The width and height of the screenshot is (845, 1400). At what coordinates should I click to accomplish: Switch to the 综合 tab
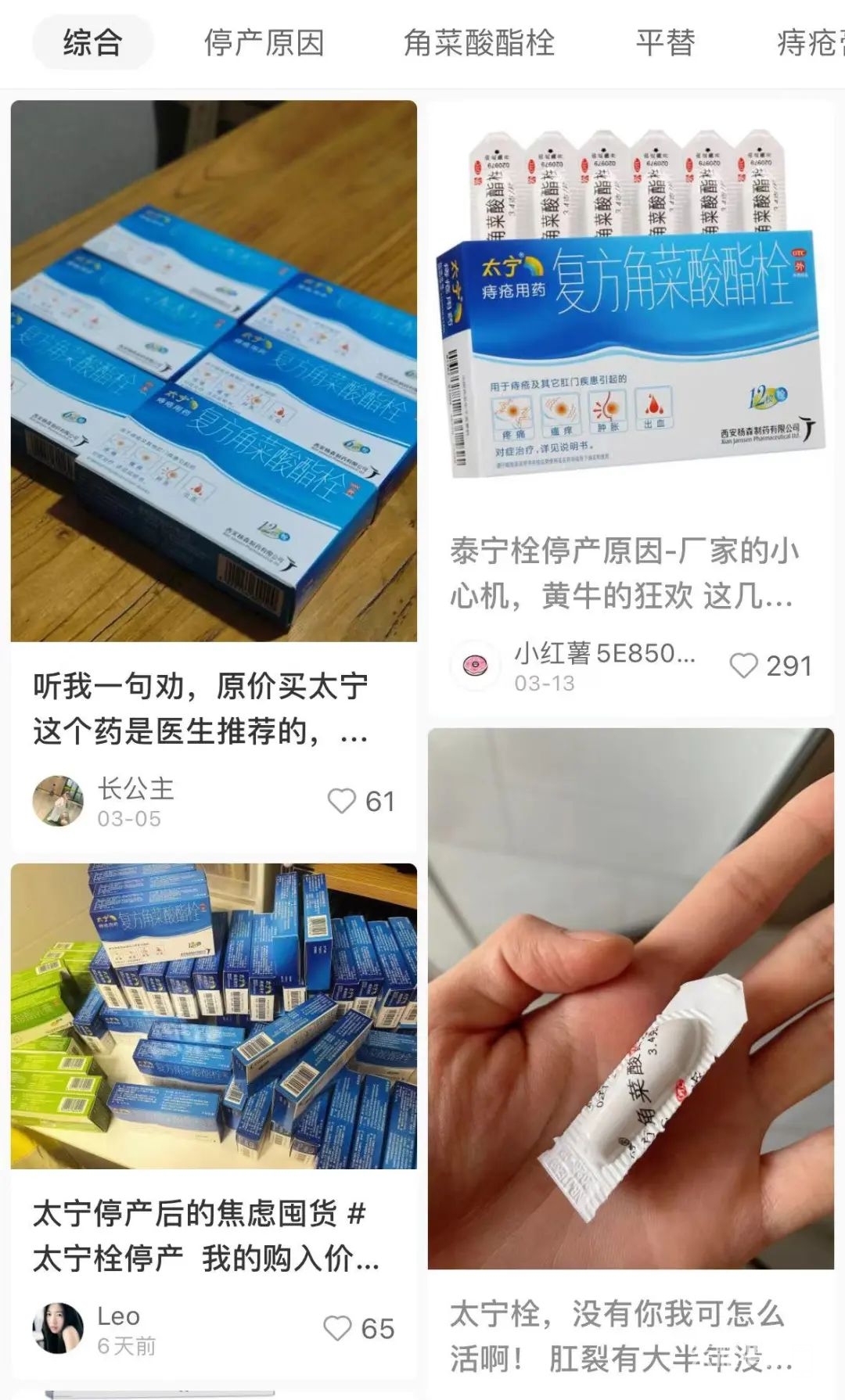[x=92, y=42]
